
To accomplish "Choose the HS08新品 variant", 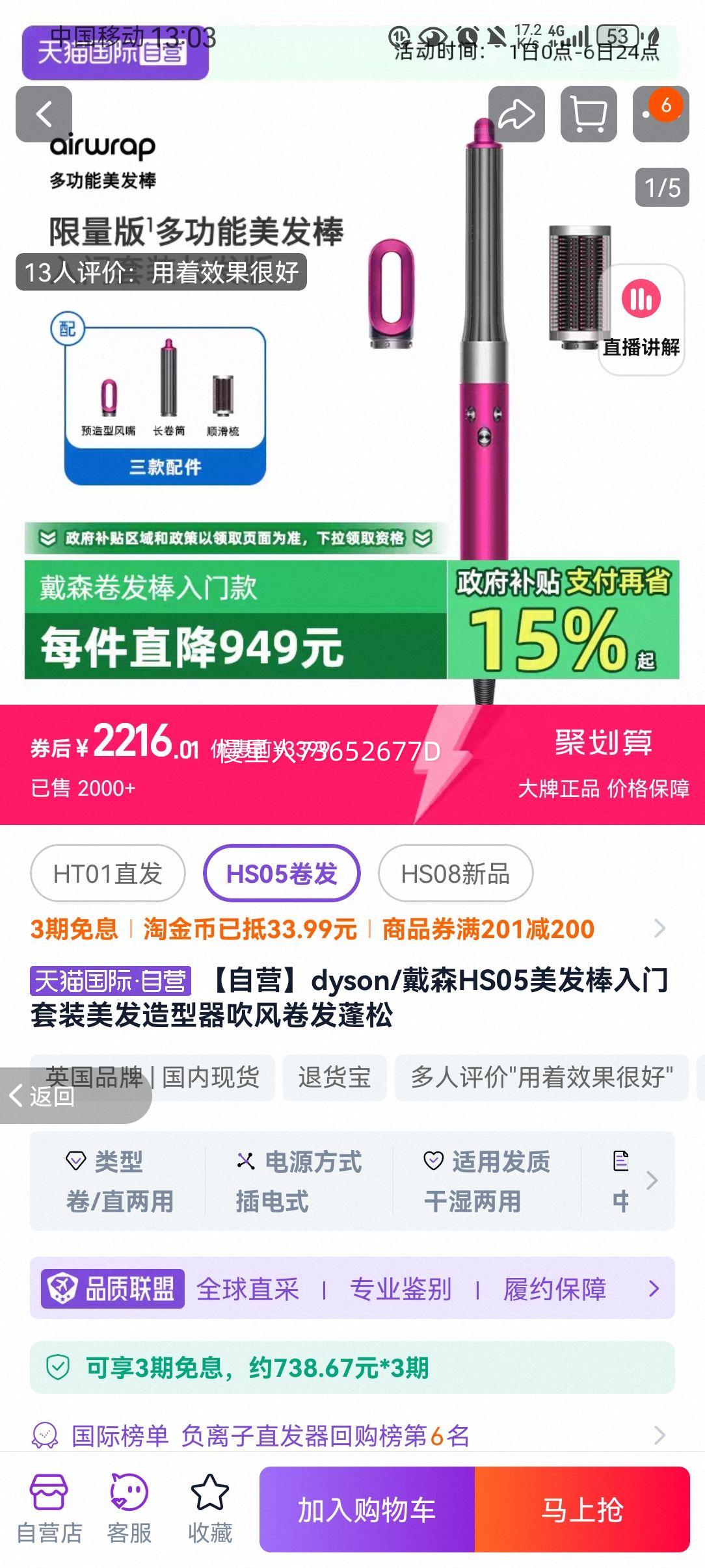I will (x=455, y=874).
